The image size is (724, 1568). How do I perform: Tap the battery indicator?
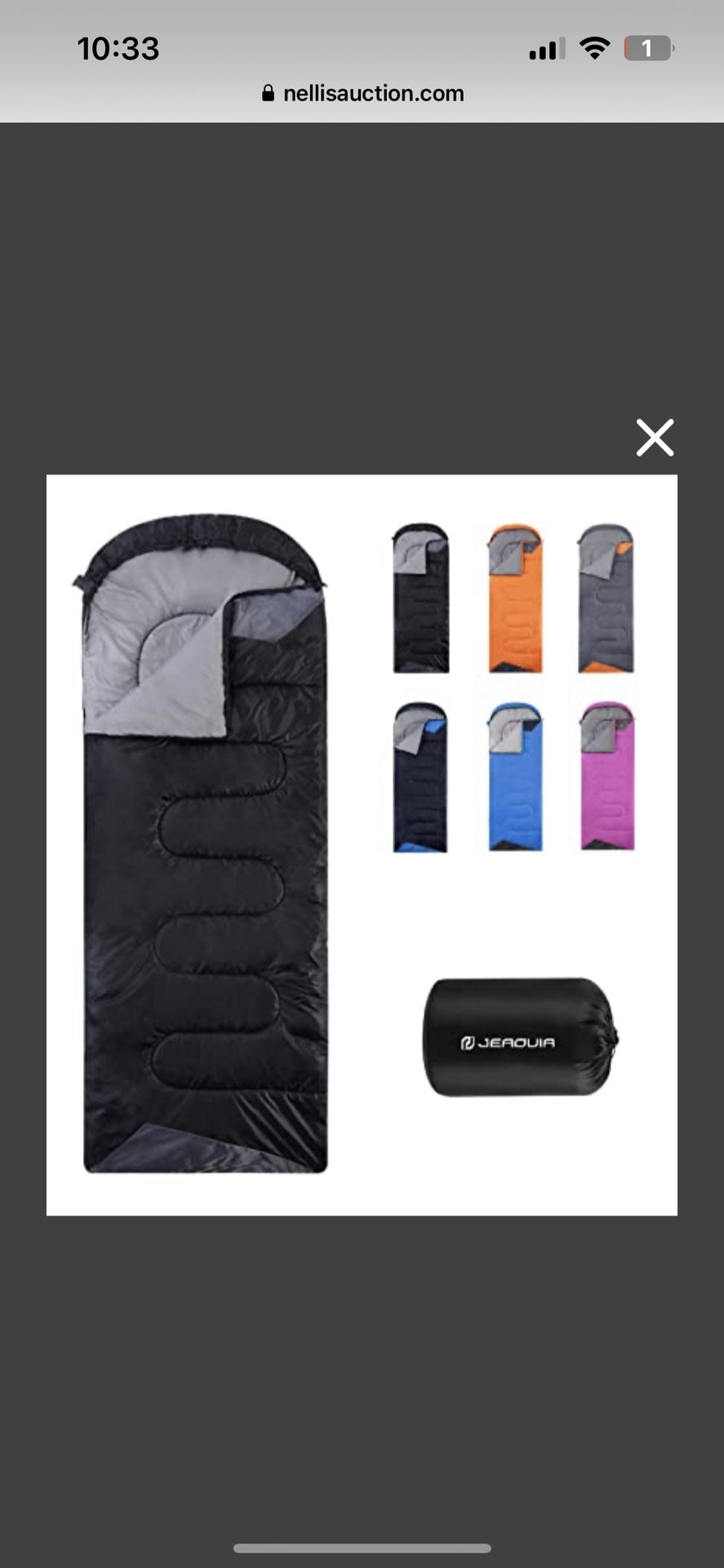tap(646, 47)
